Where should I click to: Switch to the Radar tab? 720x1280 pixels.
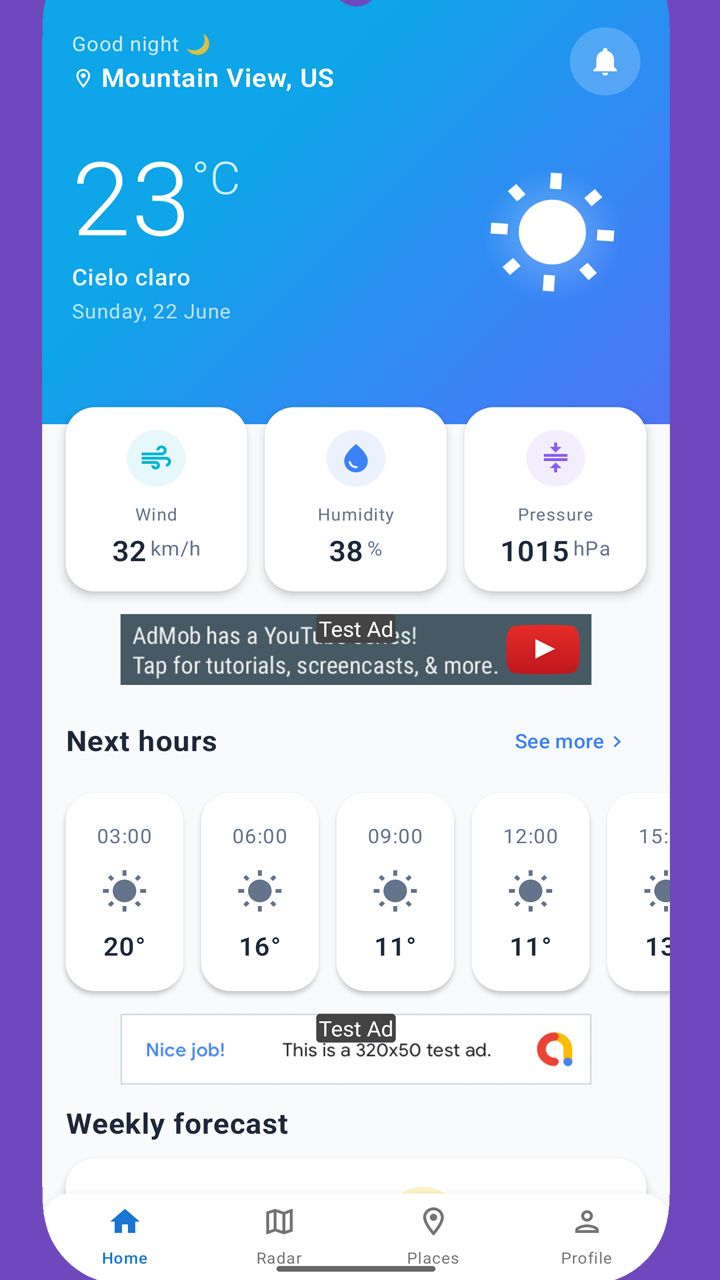(279, 1234)
